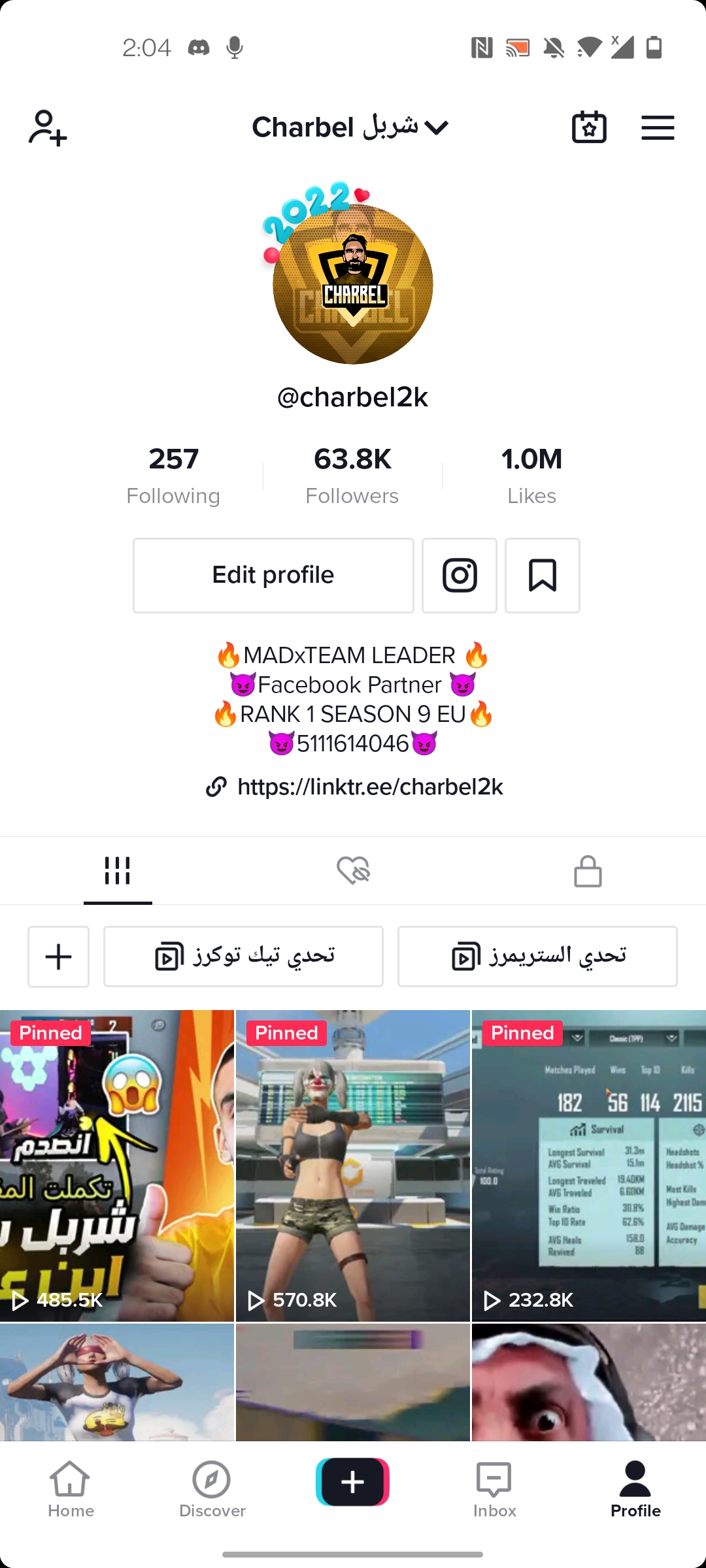Viewport: 706px width, 1568px height.
Task: Open the add friends icon
Action: (x=47, y=127)
